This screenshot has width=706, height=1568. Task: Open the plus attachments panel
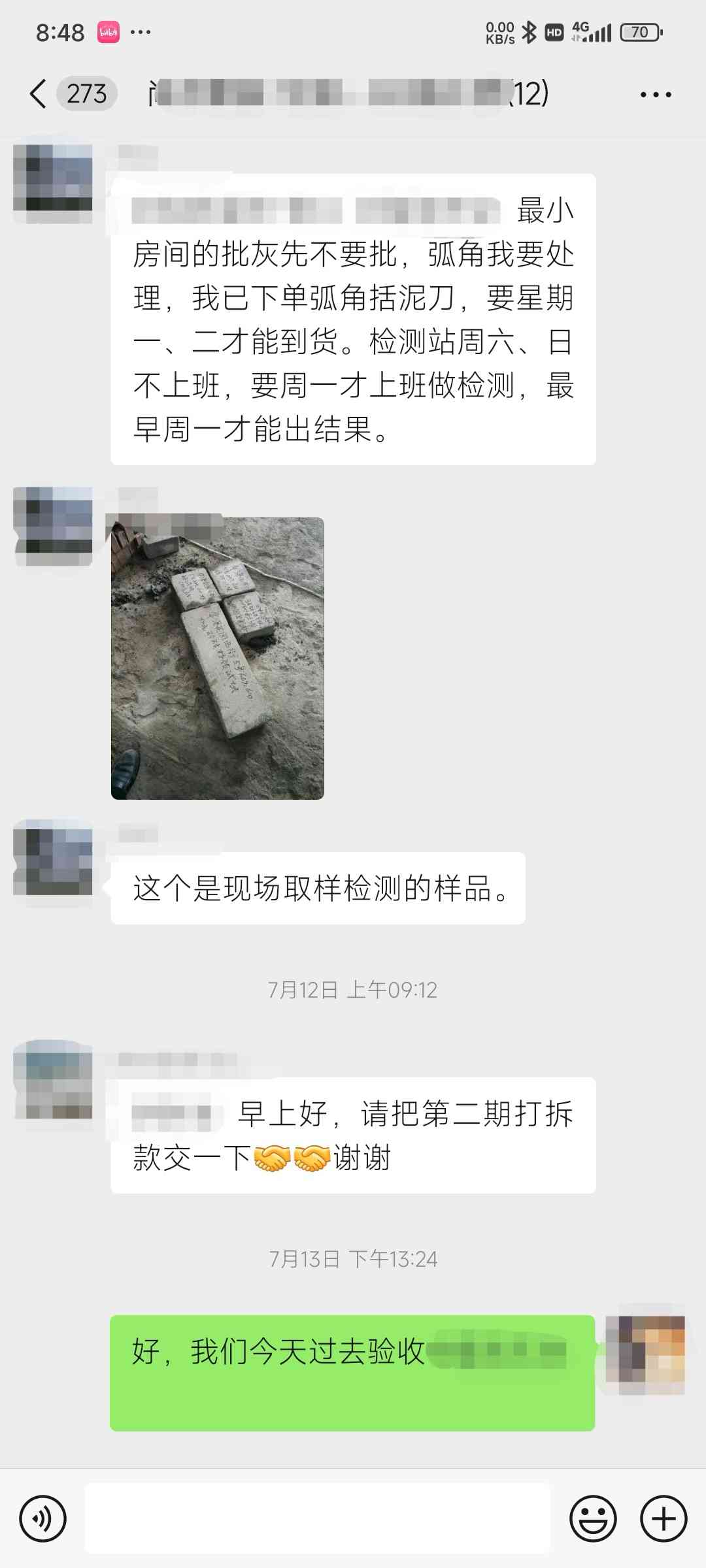(x=664, y=1518)
